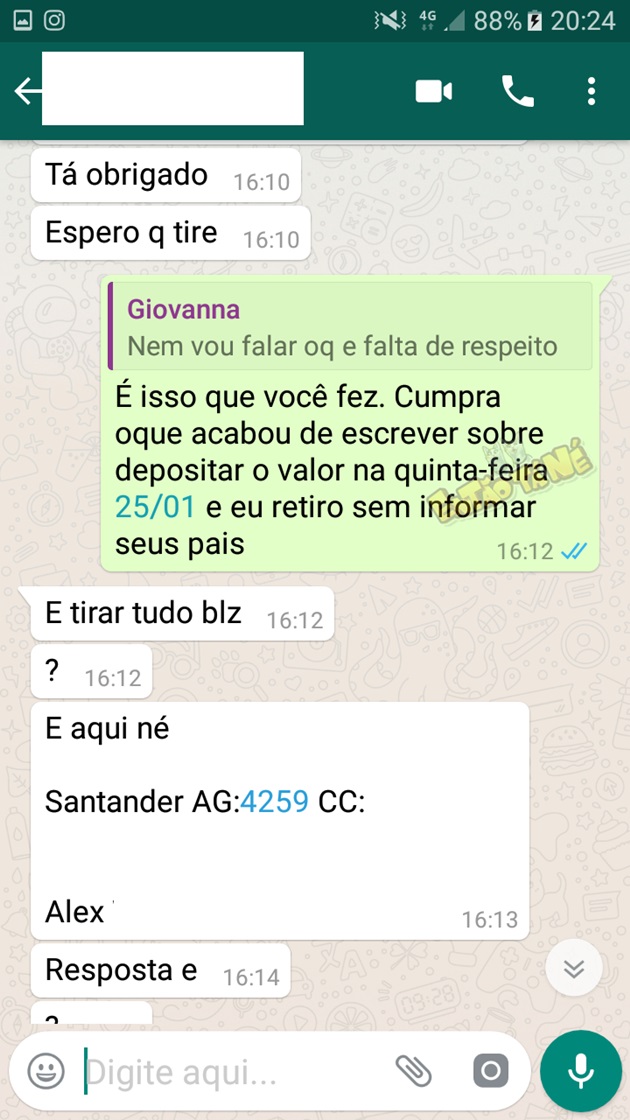Image resolution: width=630 pixels, height=1120 pixels.
Task: Attach a file with the paperclip
Action: tap(413, 1072)
